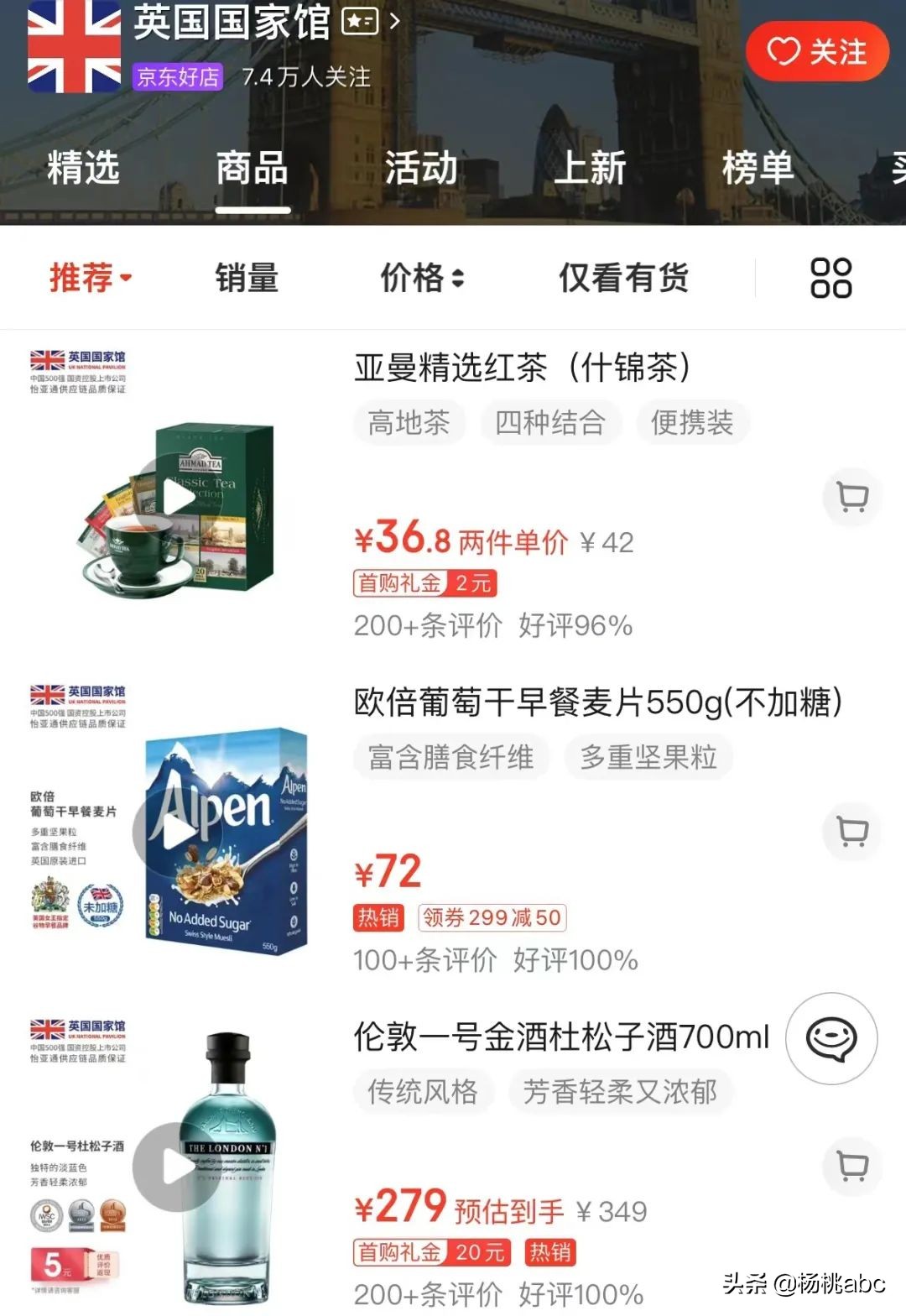
Task: Open the 价格 price sort options
Action: pyautogui.click(x=419, y=279)
